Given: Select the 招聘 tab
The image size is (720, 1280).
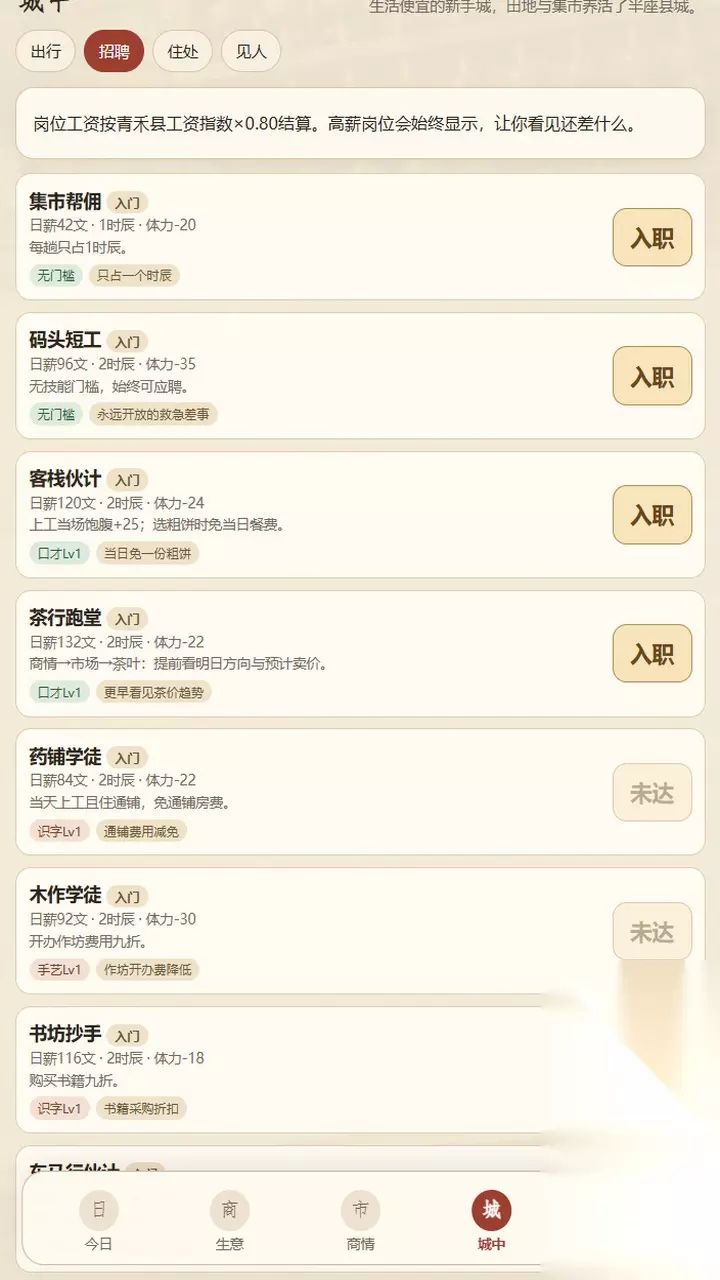Looking at the screenshot, I should 114,51.
